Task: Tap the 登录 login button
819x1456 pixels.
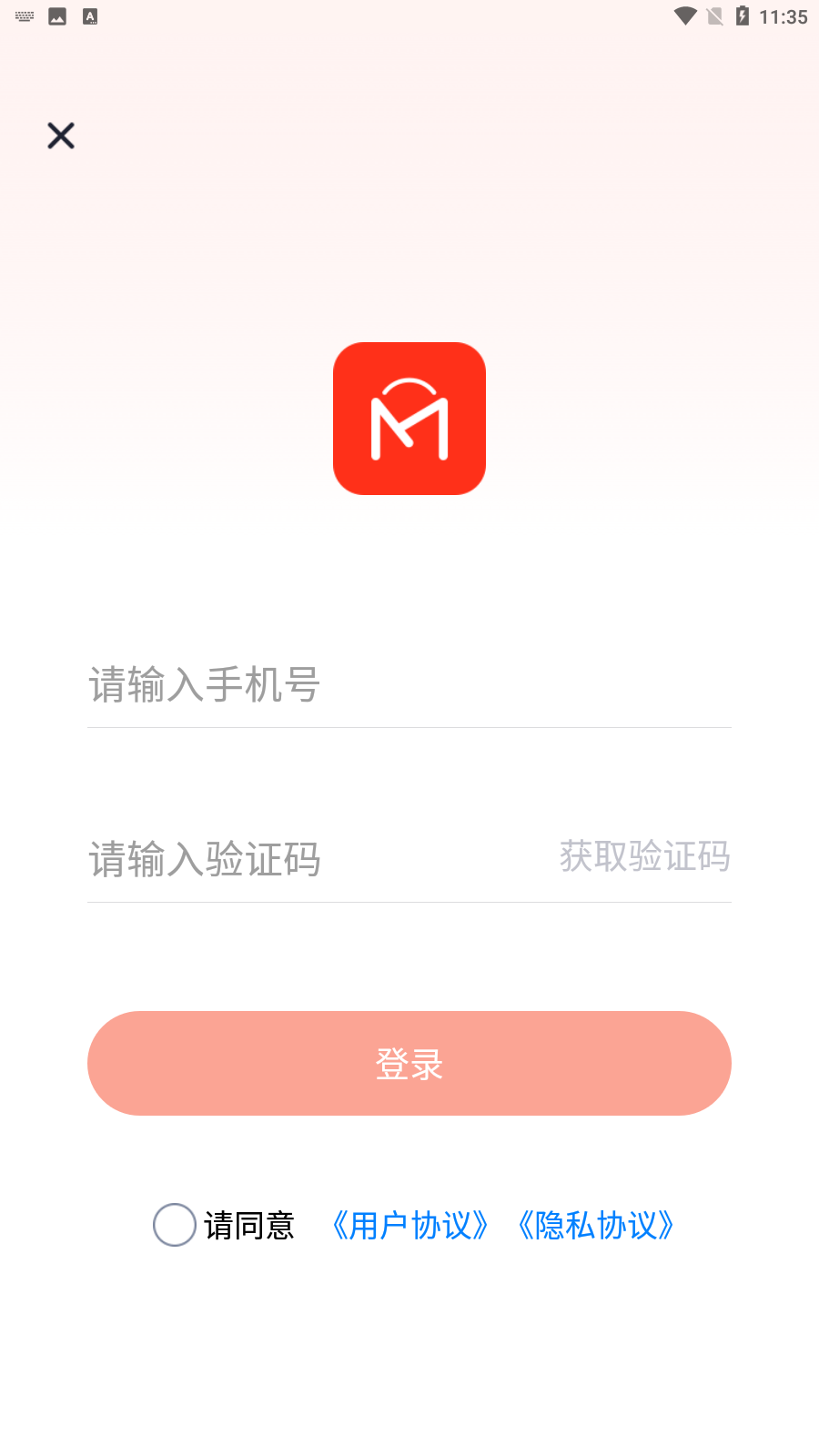Action: click(x=409, y=1063)
